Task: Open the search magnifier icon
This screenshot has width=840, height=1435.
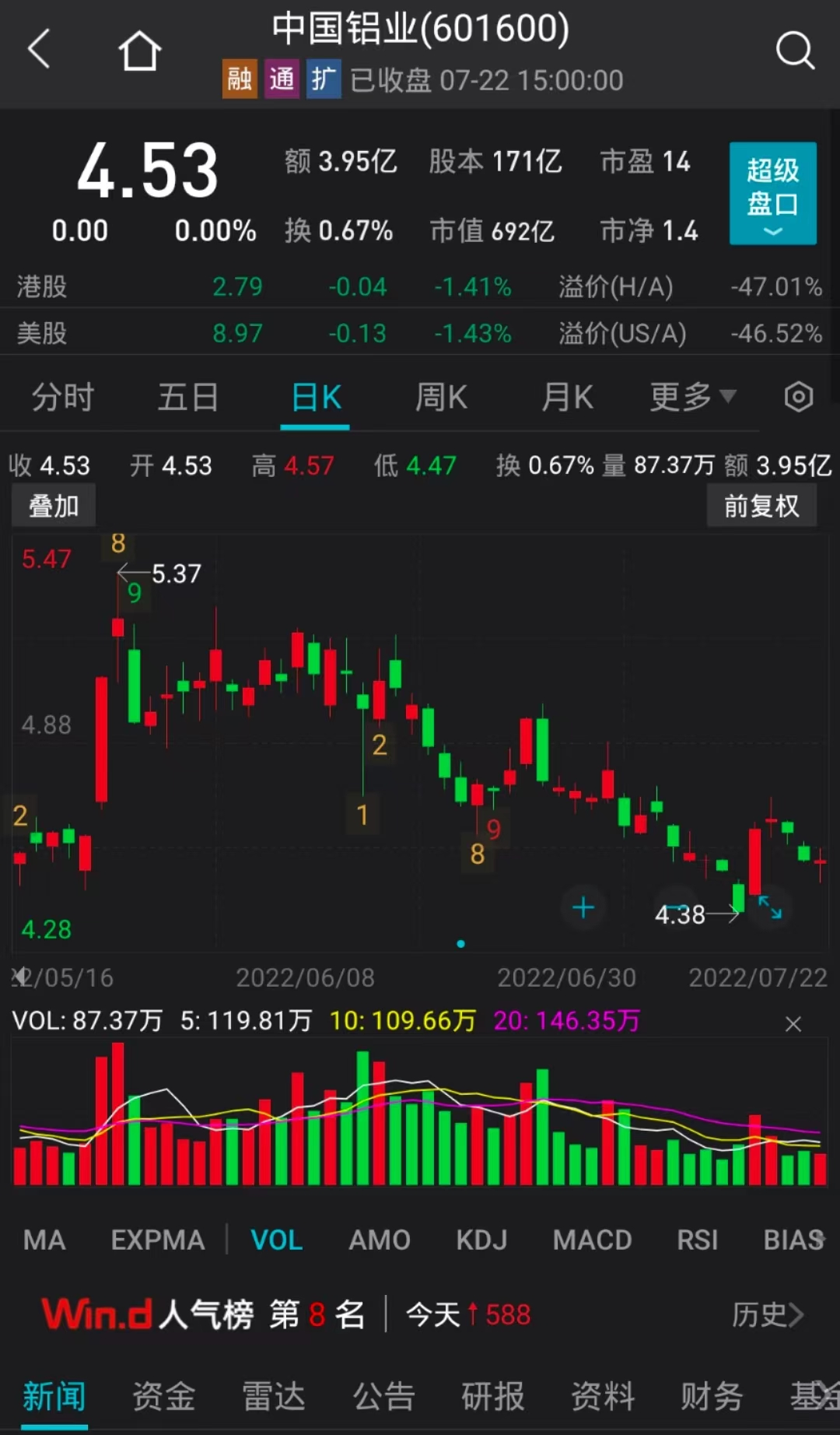Action: tap(795, 50)
